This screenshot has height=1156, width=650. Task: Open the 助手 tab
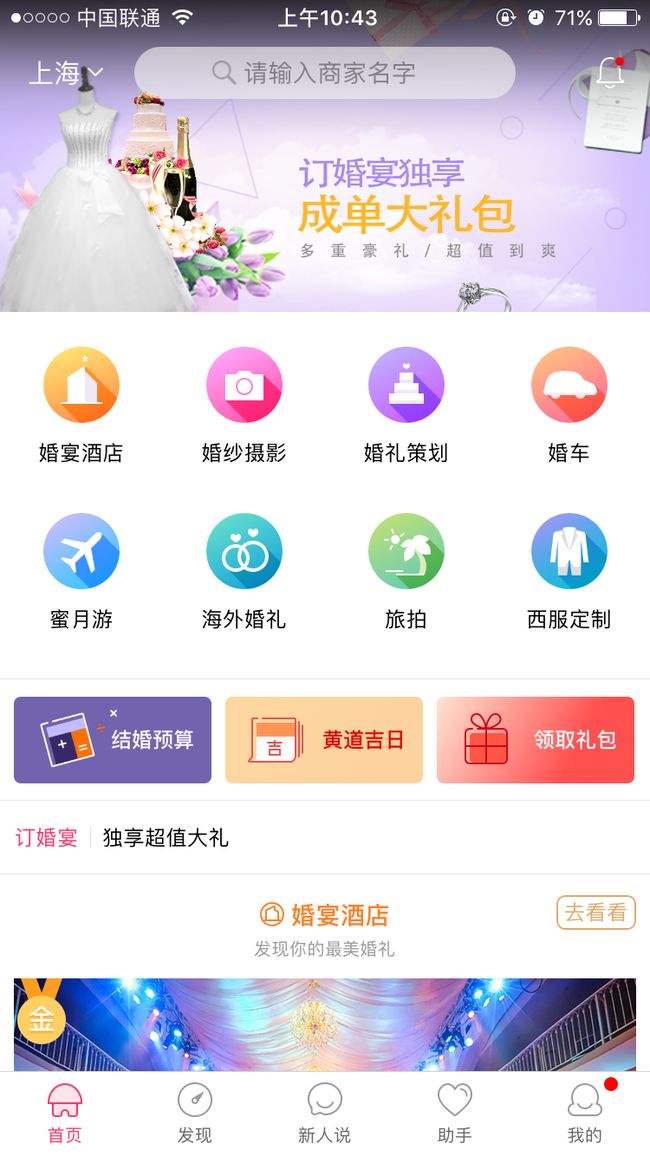455,1113
